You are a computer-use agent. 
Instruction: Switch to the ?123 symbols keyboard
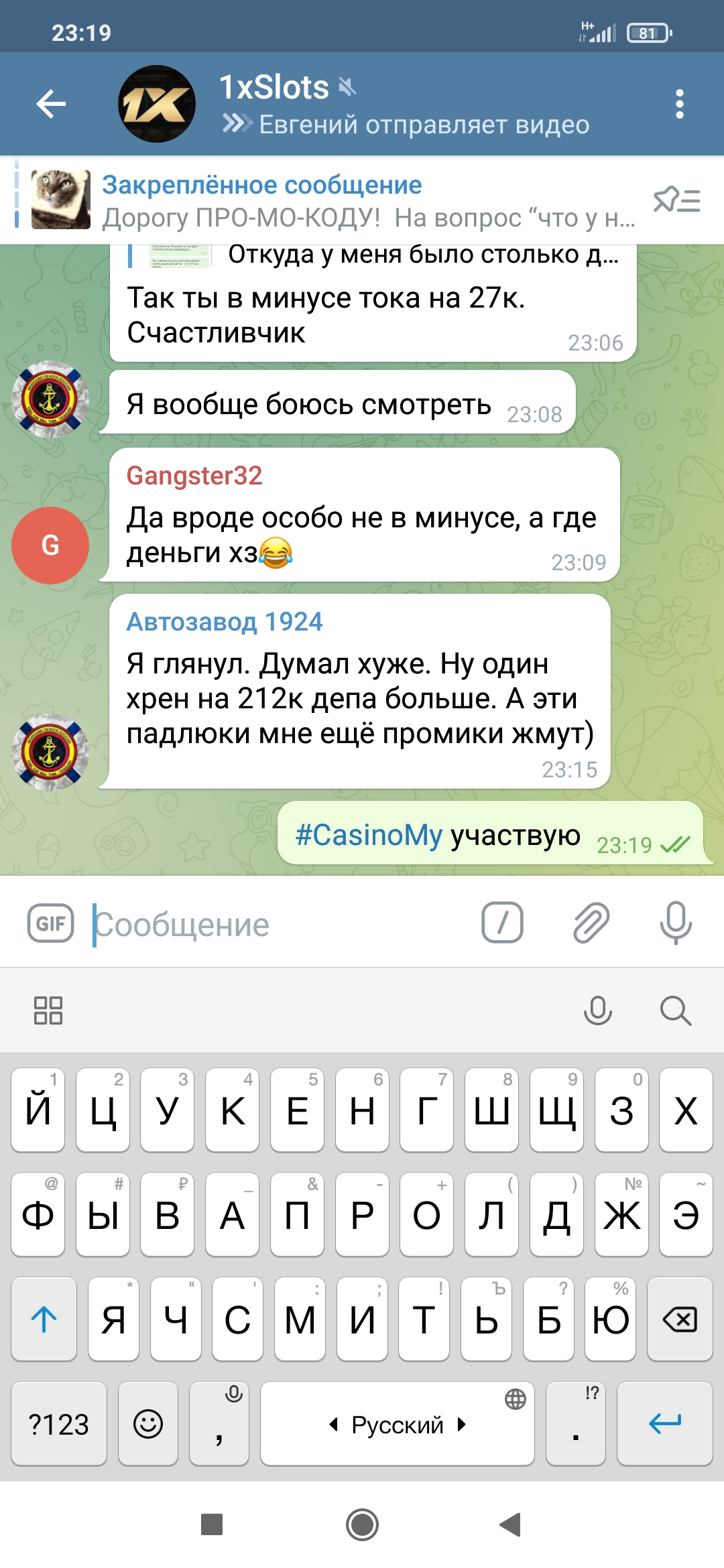point(59,1423)
